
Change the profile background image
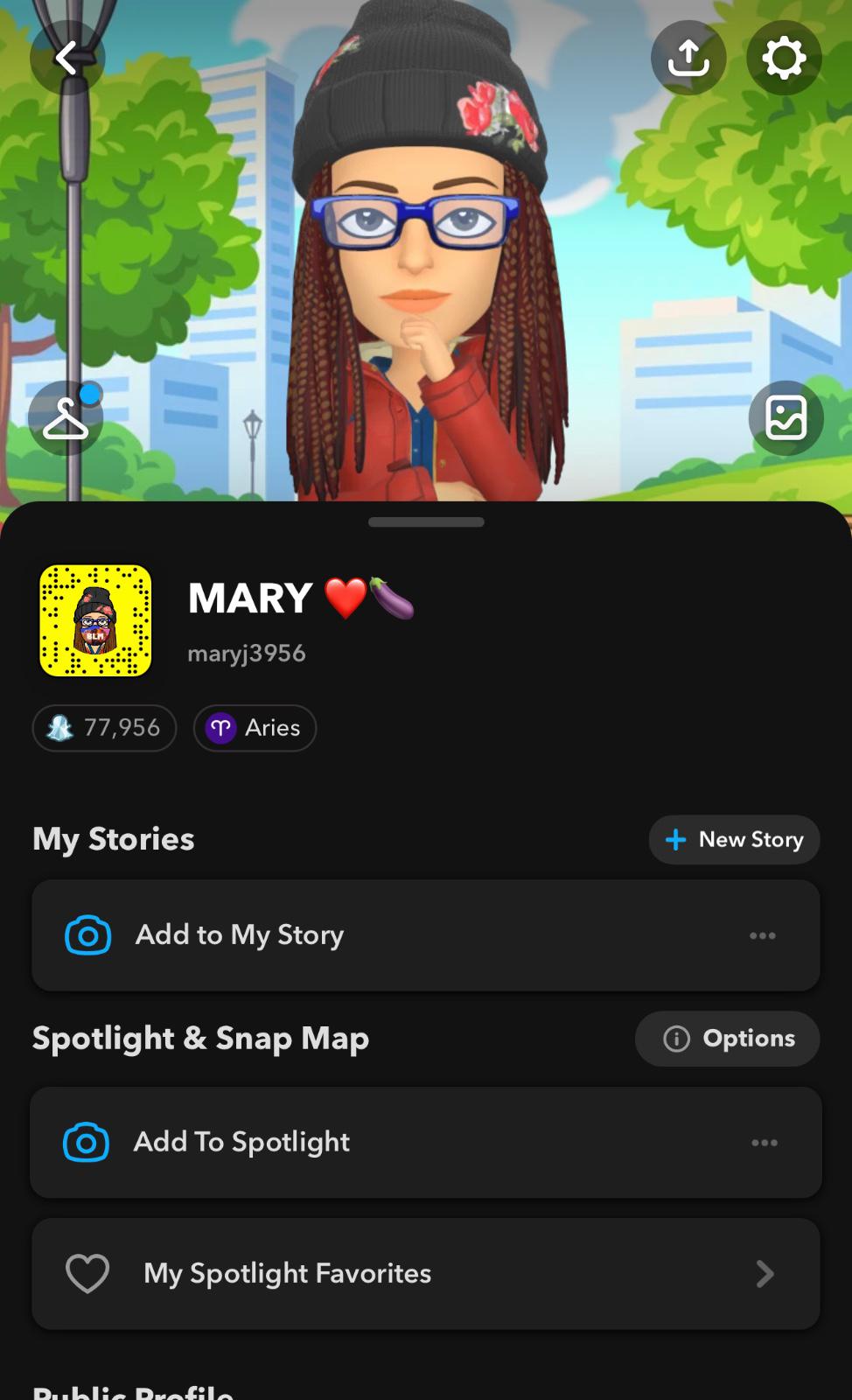tap(786, 418)
